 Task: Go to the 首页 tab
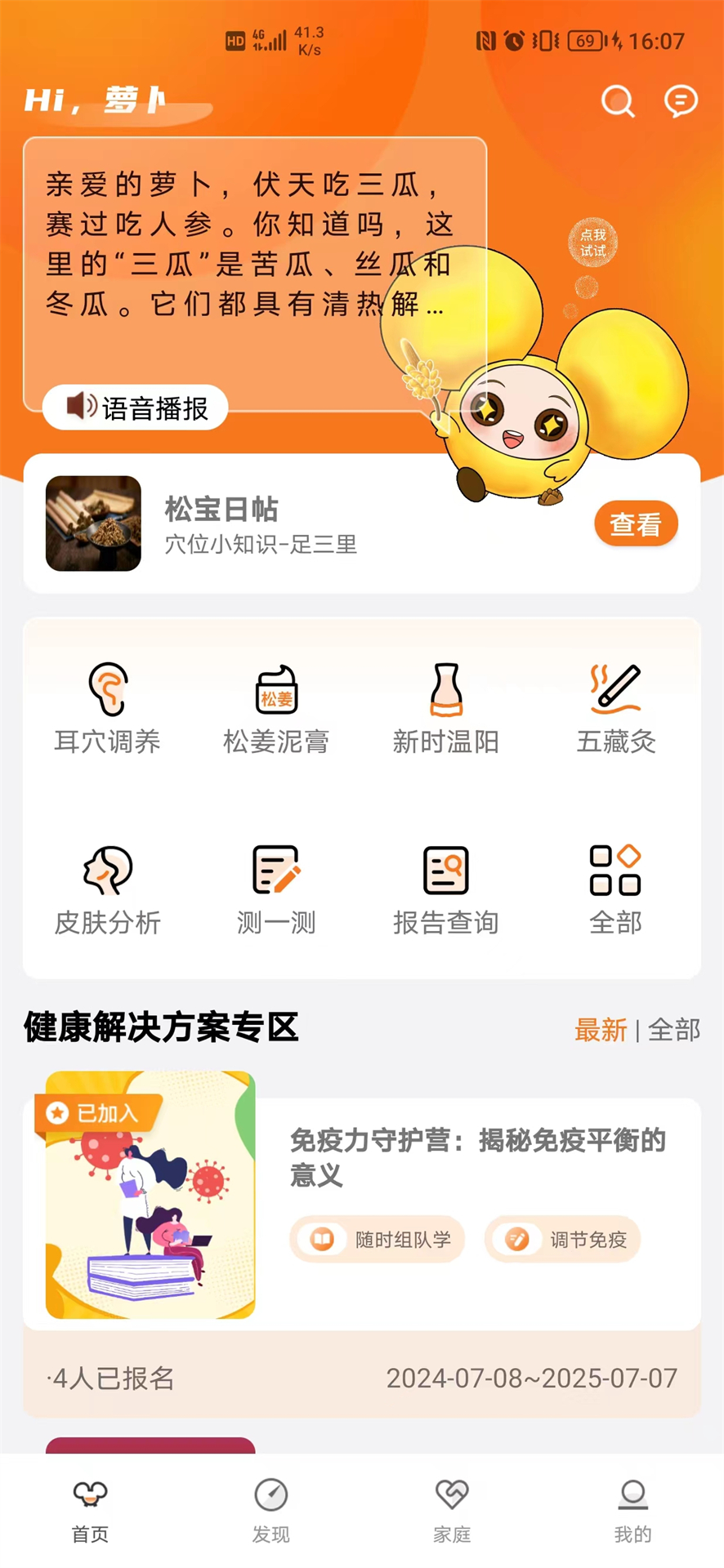(90, 1511)
